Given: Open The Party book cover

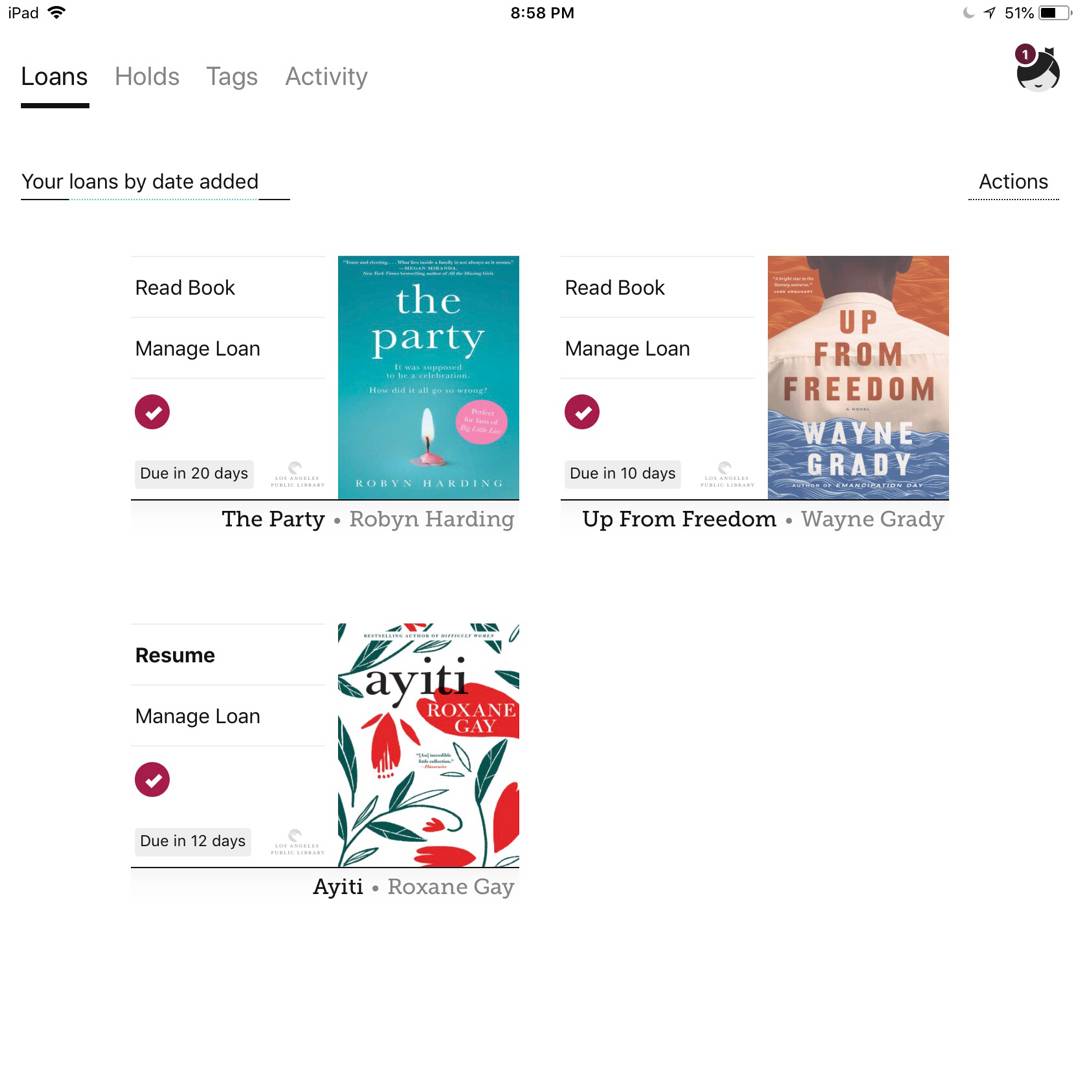Looking at the screenshot, I should (428, 377).
